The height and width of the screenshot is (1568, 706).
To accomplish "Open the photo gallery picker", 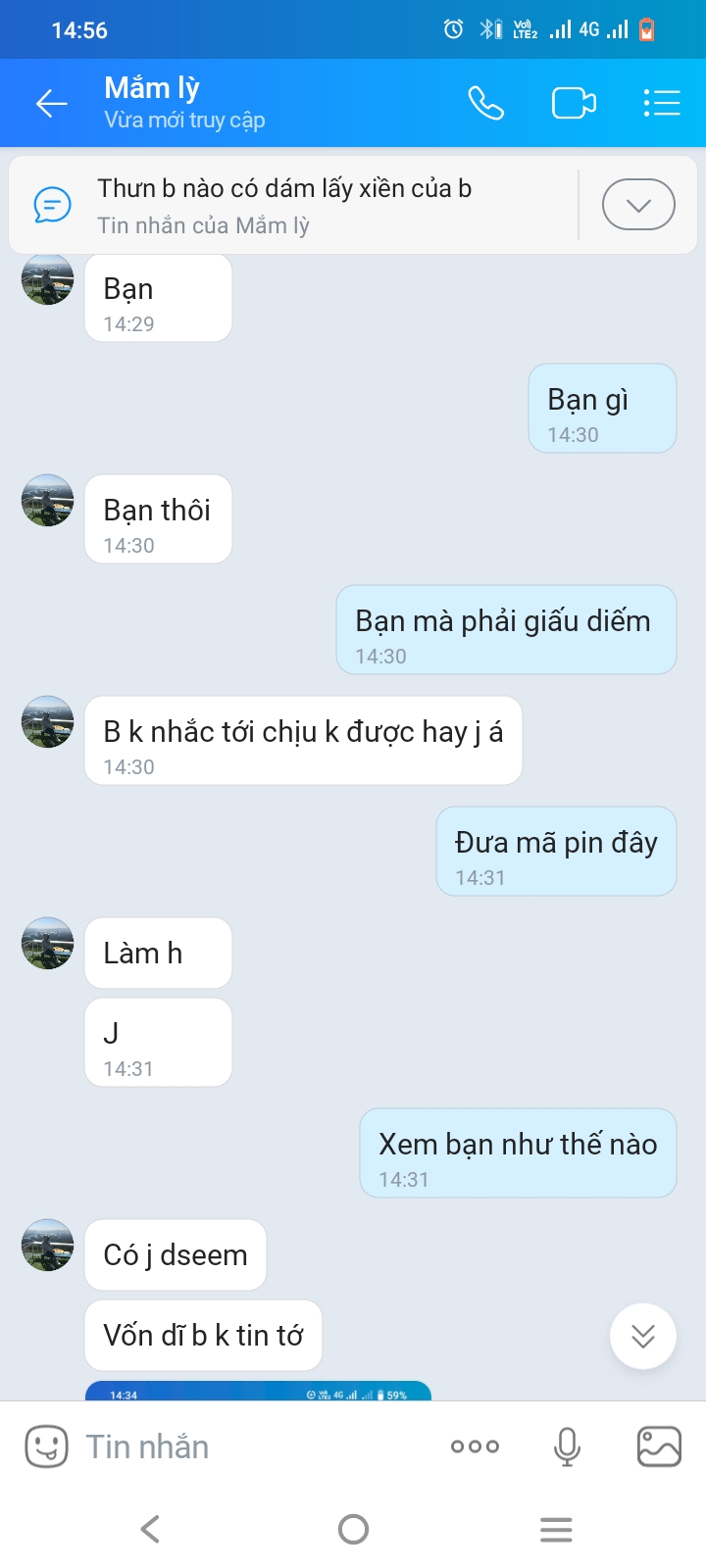I will click(x=659, y=1446).
